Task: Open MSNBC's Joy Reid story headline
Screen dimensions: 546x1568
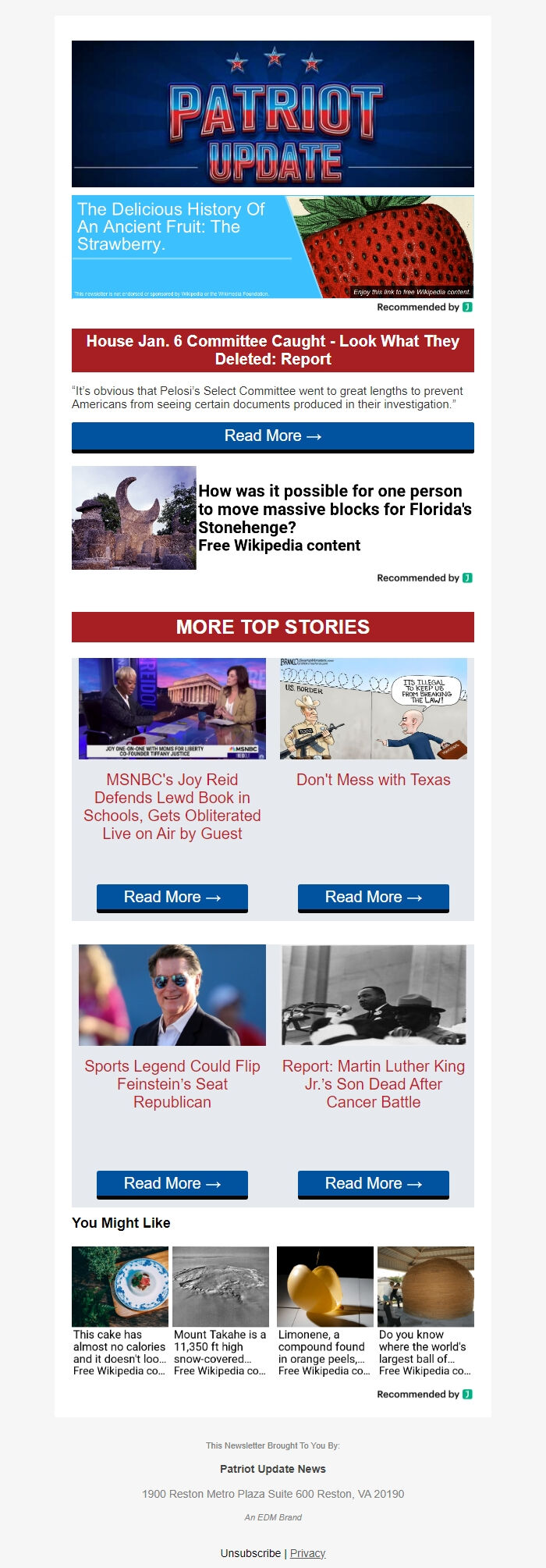Action: point(172,807)
